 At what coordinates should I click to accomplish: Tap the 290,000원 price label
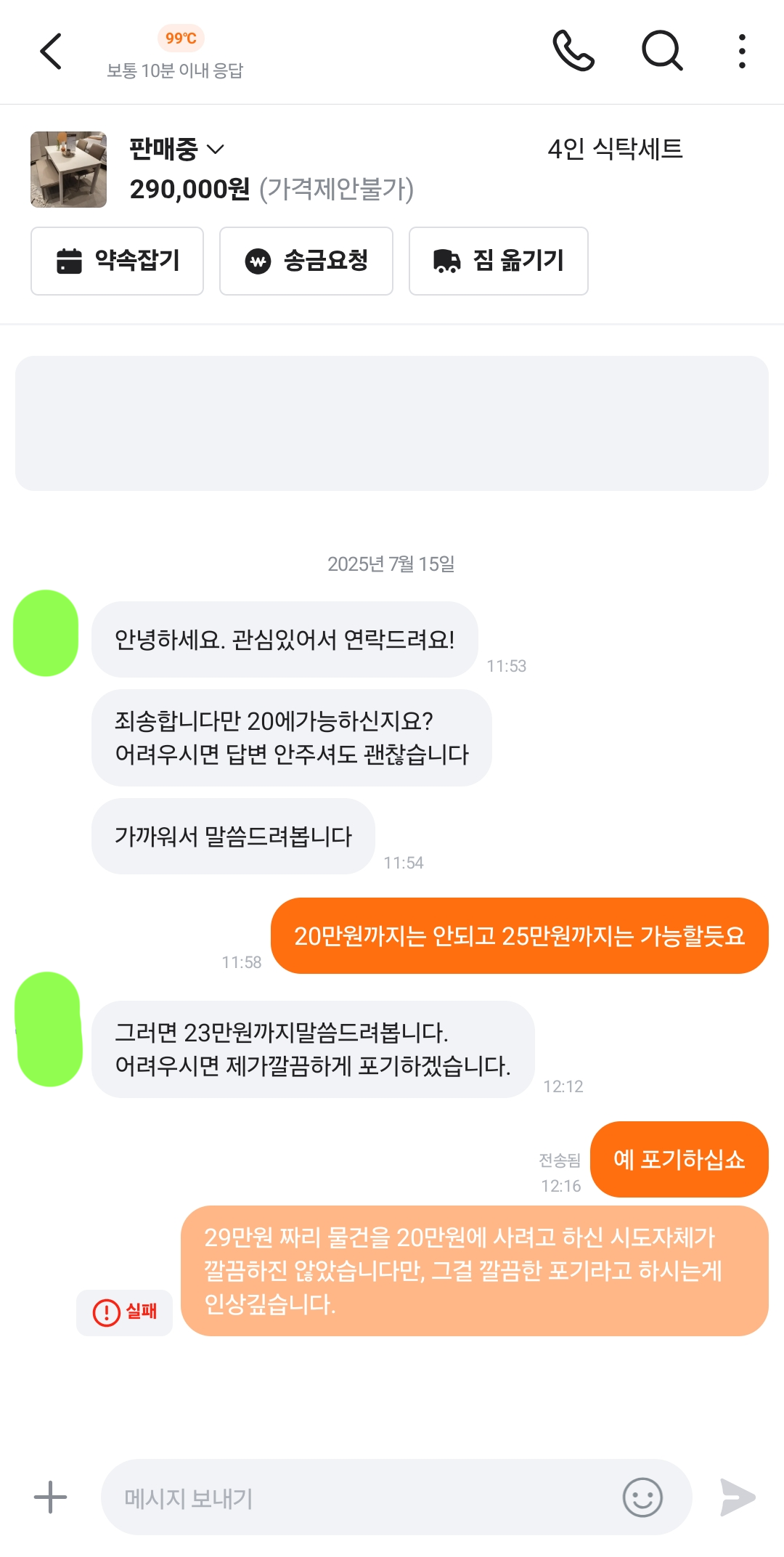click(x=190, y=190)
